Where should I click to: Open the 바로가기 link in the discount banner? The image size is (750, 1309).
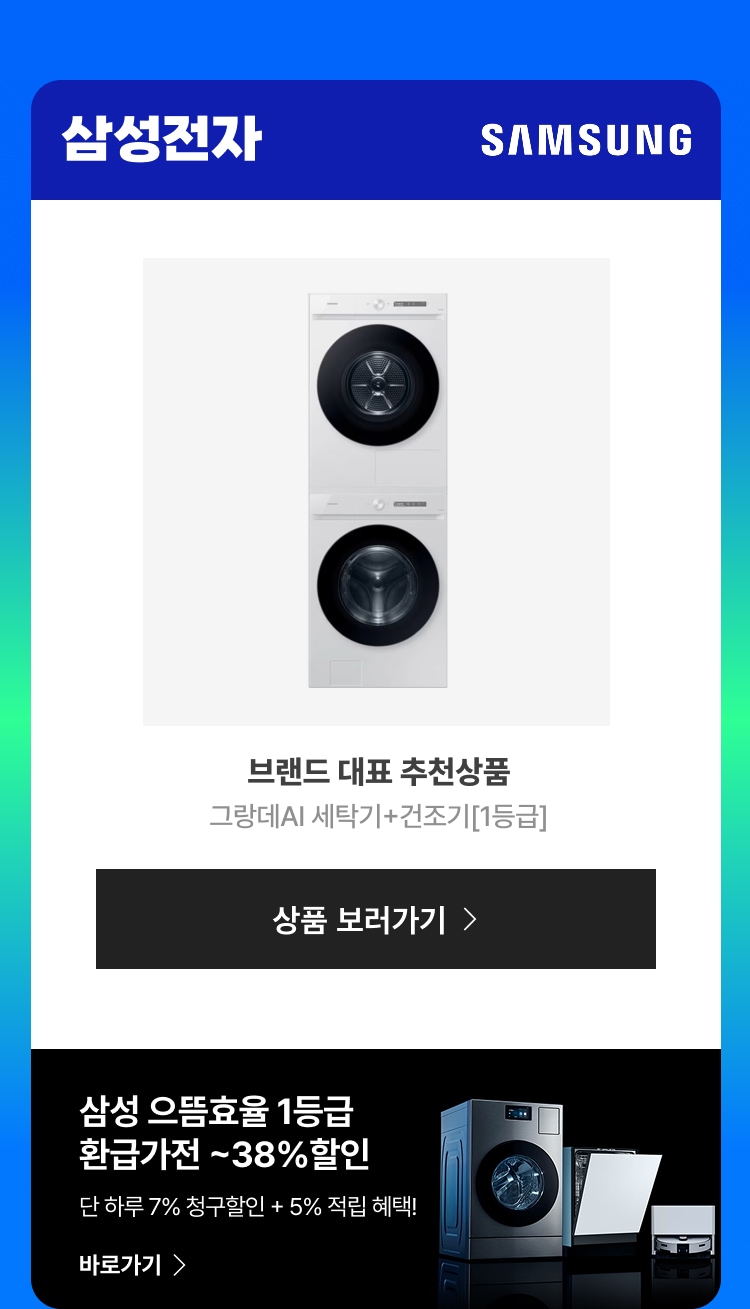132,1265
